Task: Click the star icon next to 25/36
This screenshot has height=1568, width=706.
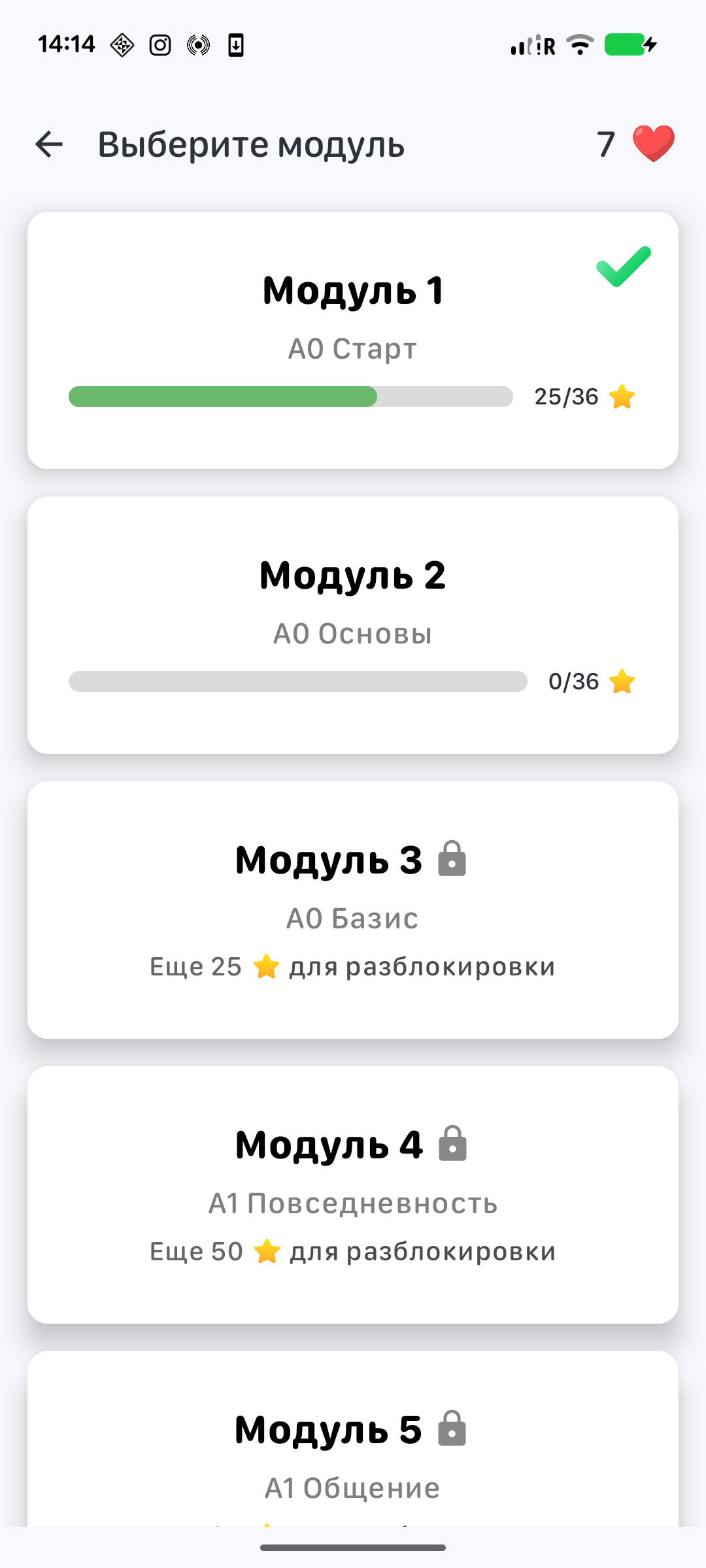Action: pos(622,397)
